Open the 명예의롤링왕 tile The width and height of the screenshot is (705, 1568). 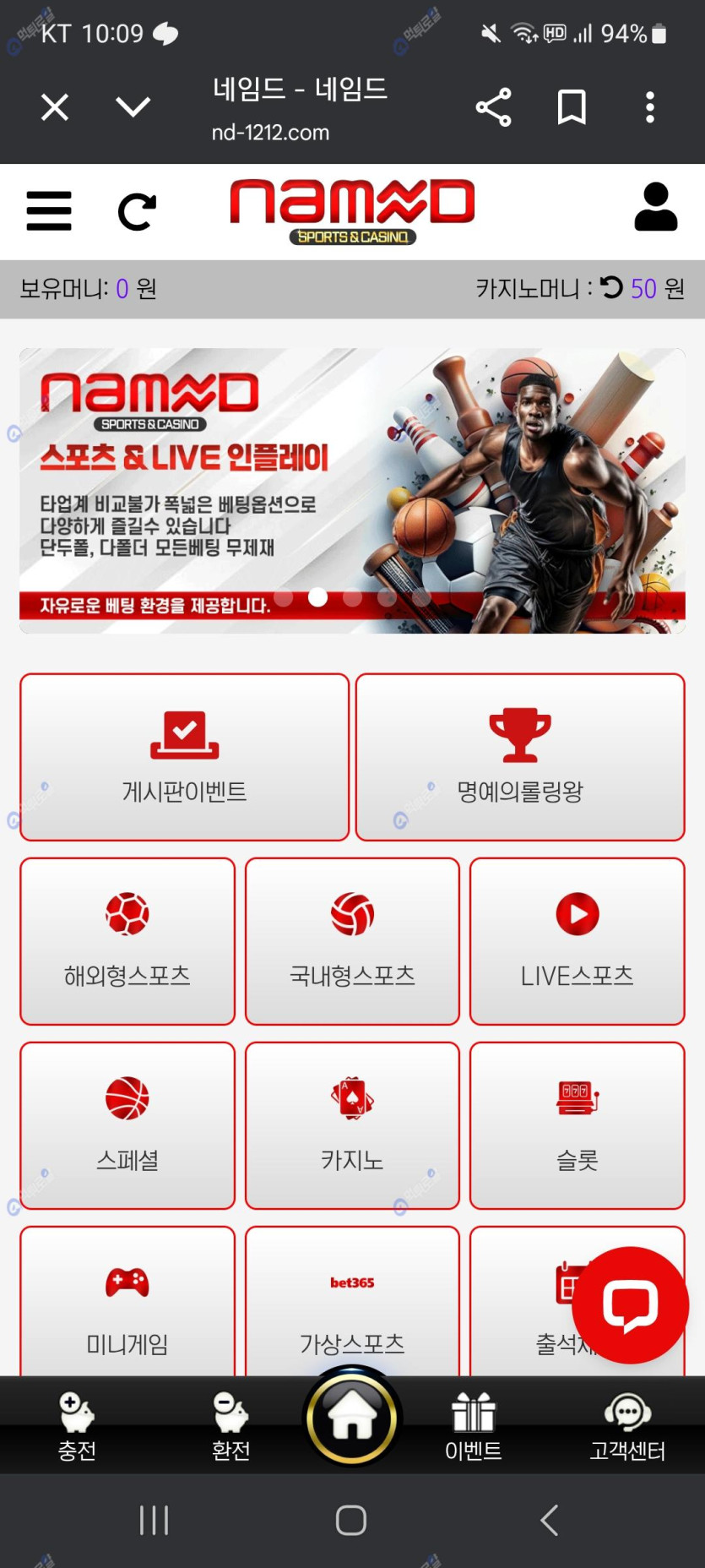[520, 756]
